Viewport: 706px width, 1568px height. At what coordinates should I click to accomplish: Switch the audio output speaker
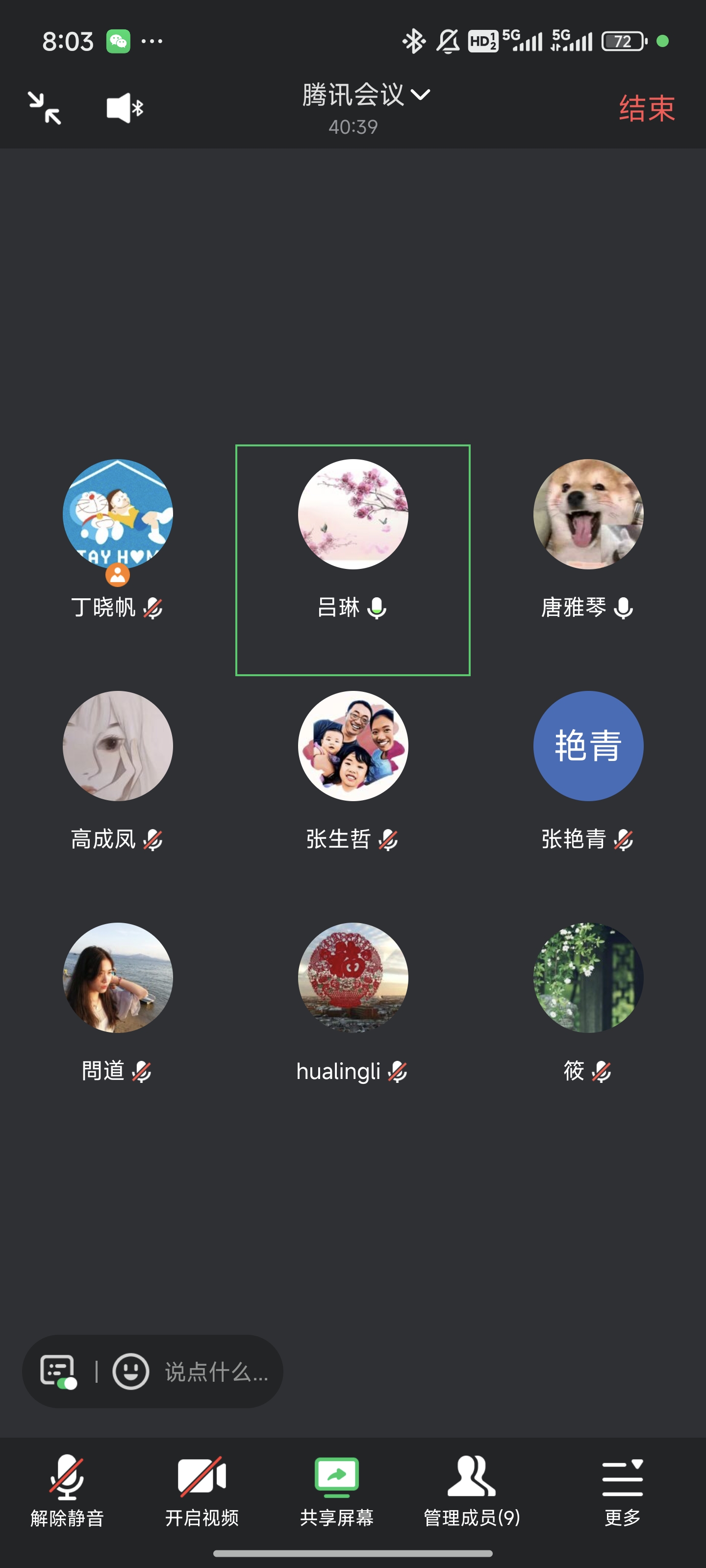coord(124,108)
